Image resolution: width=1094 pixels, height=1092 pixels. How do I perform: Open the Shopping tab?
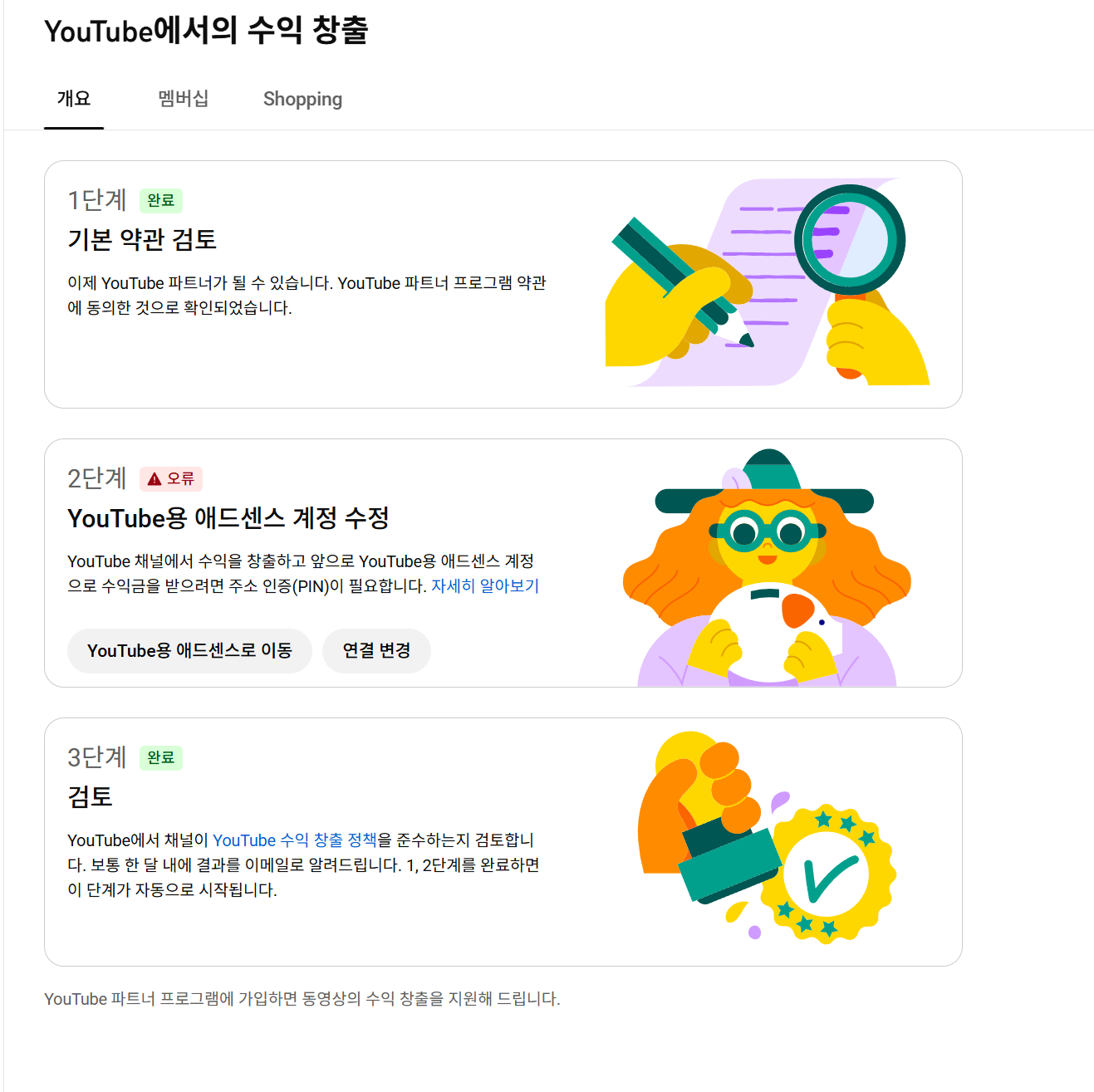pyautogui.click(x=302, y=99)
